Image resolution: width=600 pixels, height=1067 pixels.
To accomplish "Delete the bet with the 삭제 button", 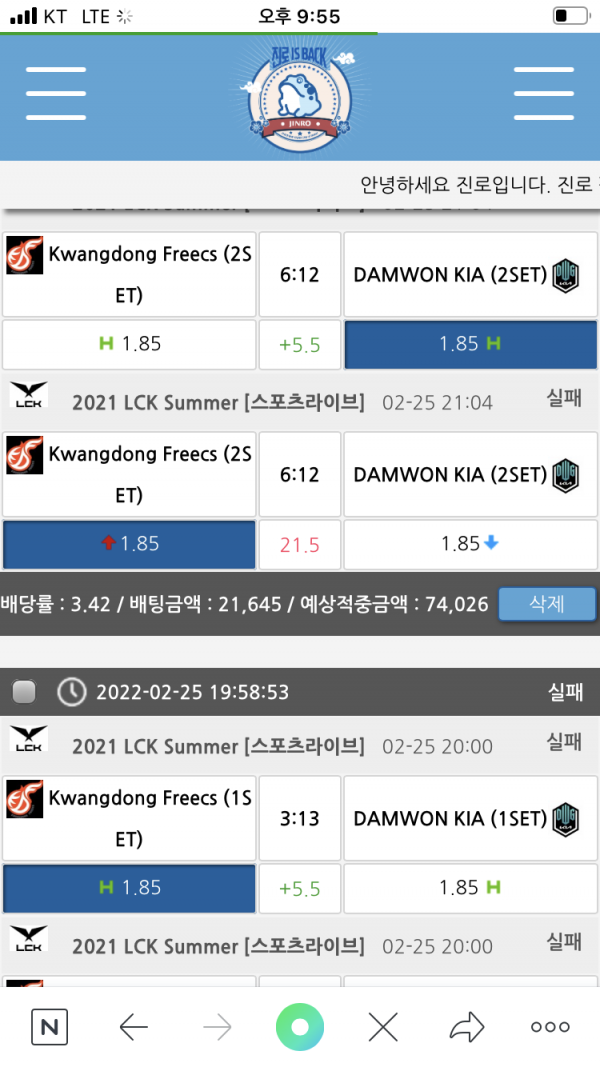I will tap(546, 604).
